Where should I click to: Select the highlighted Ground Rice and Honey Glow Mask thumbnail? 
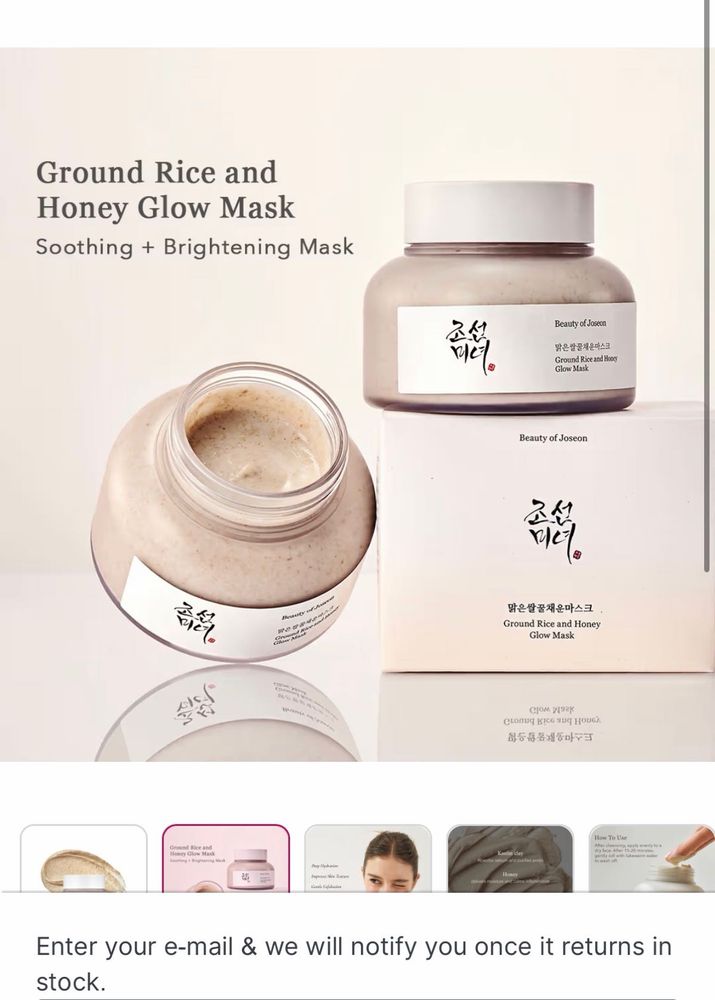tap(226, 858)
